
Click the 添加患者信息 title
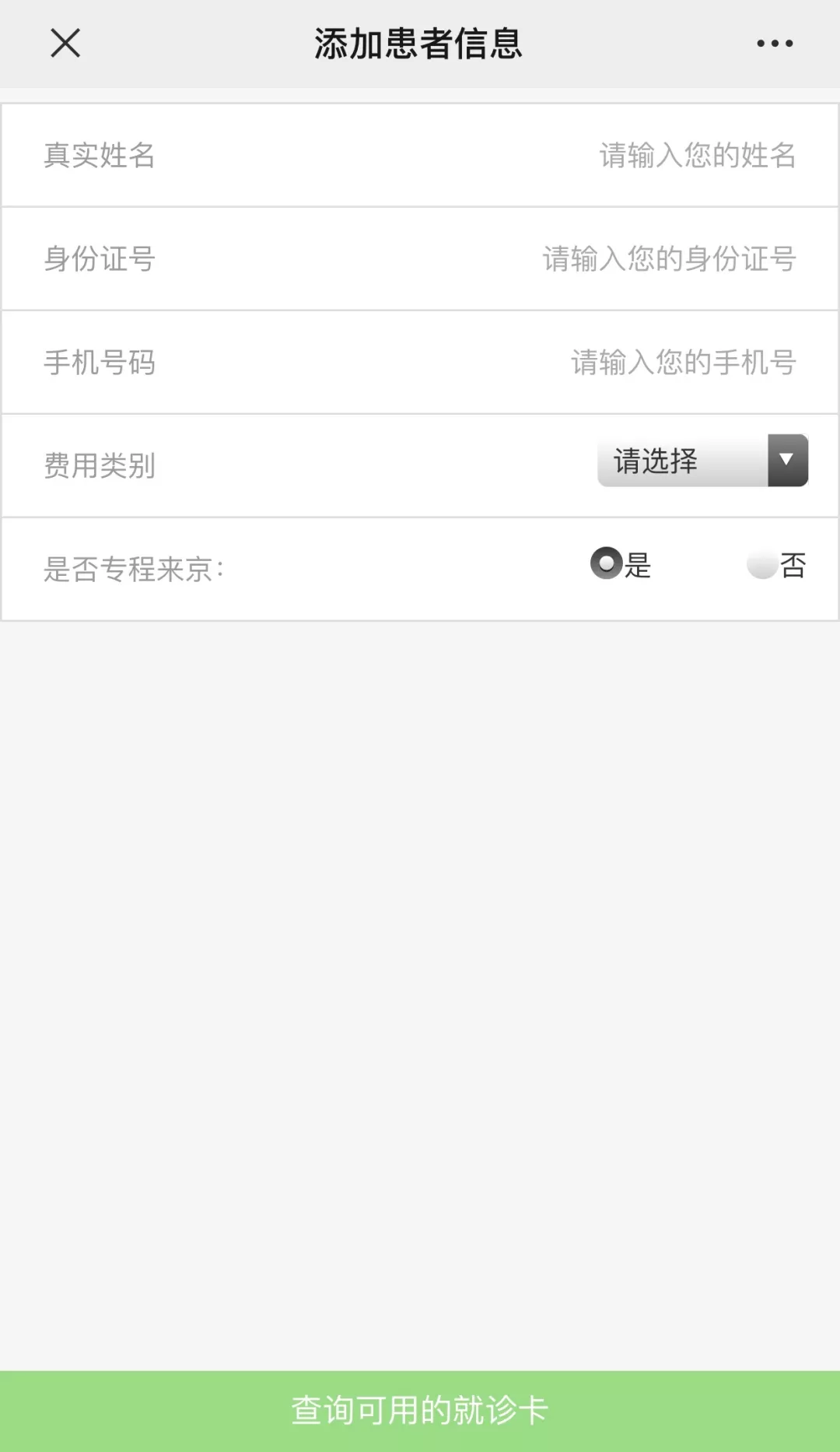coord(419,44)
